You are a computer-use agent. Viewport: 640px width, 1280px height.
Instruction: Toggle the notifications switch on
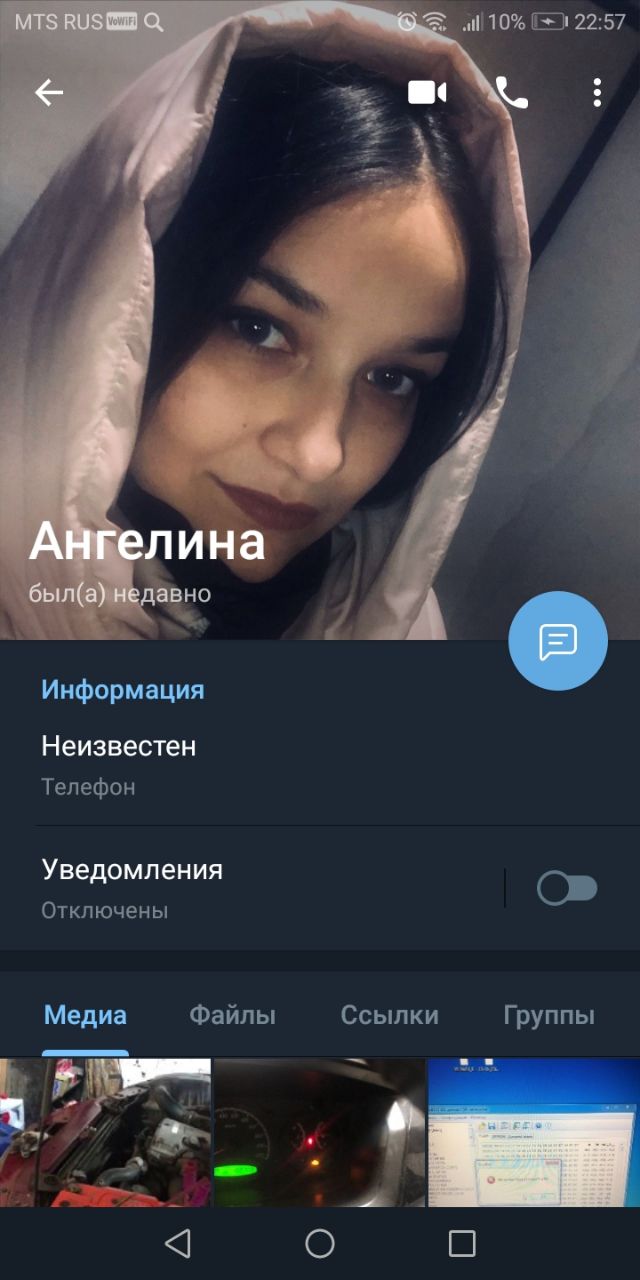pyautogui.click(x=567, y=888)
